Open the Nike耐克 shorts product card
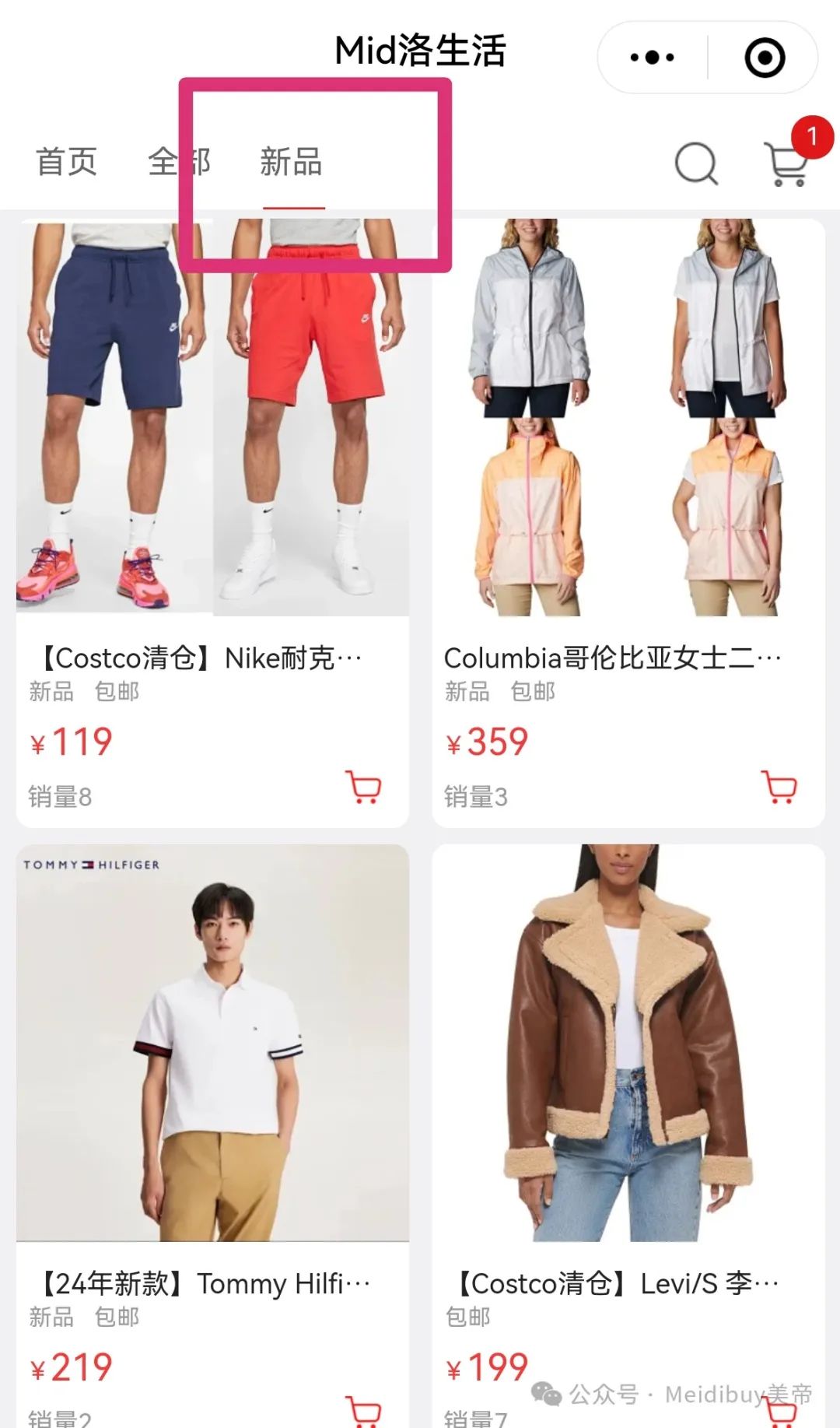 [x=212, y=523]
